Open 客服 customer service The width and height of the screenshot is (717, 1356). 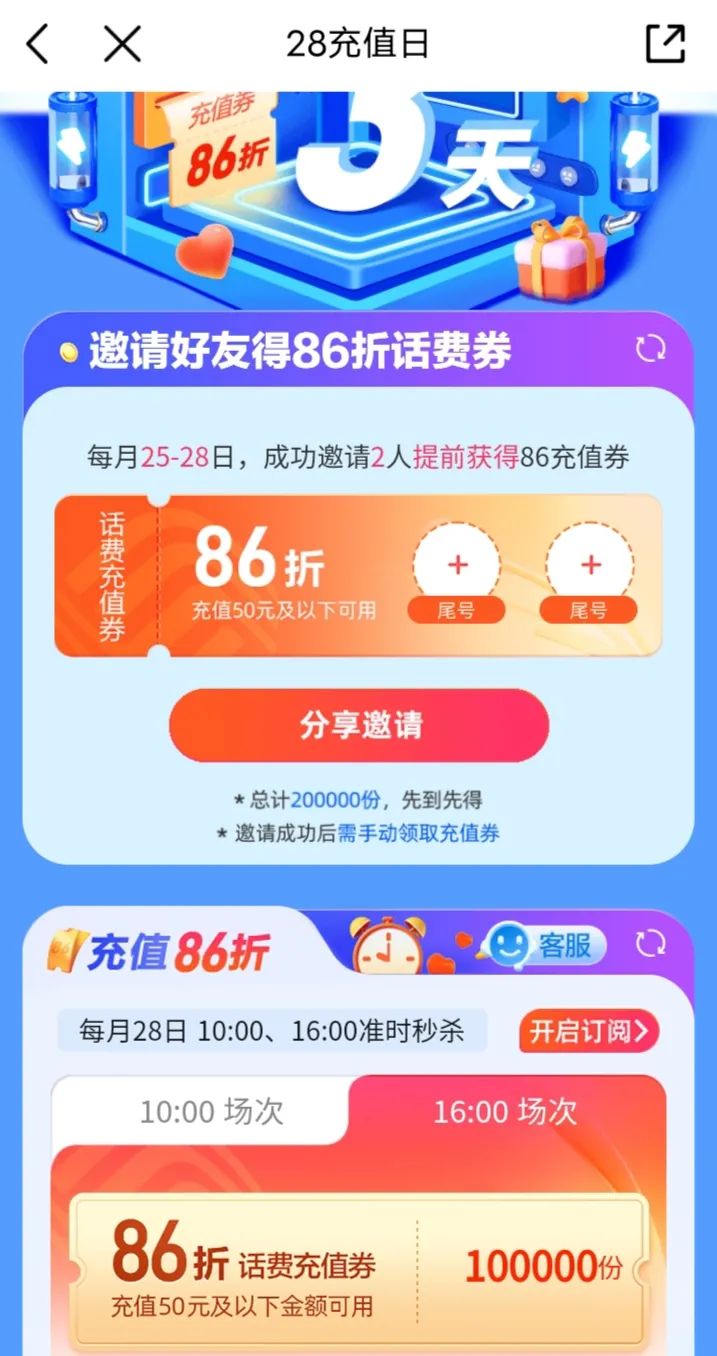pos(548,945)
